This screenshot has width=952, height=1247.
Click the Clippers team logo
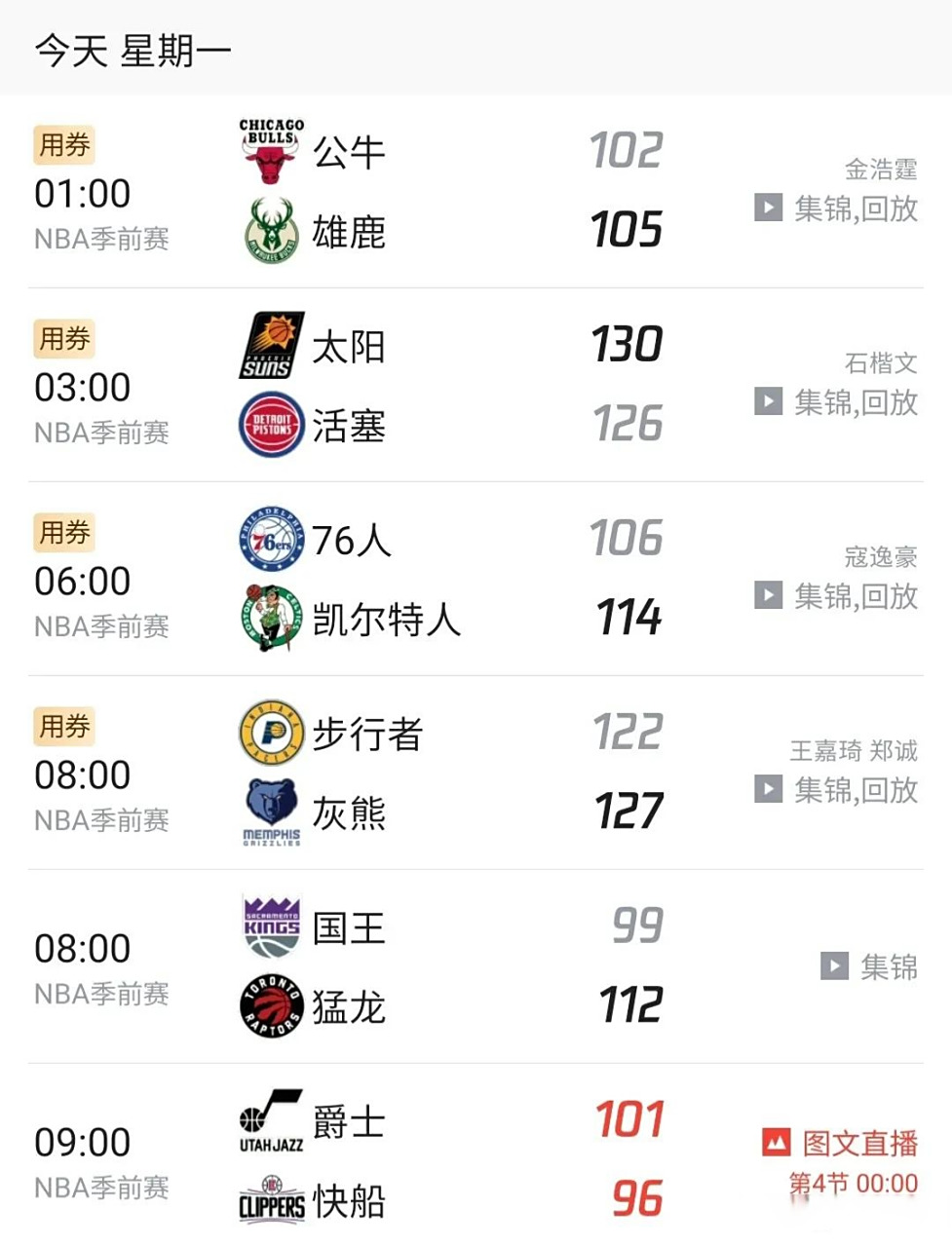pos(270,1201)
